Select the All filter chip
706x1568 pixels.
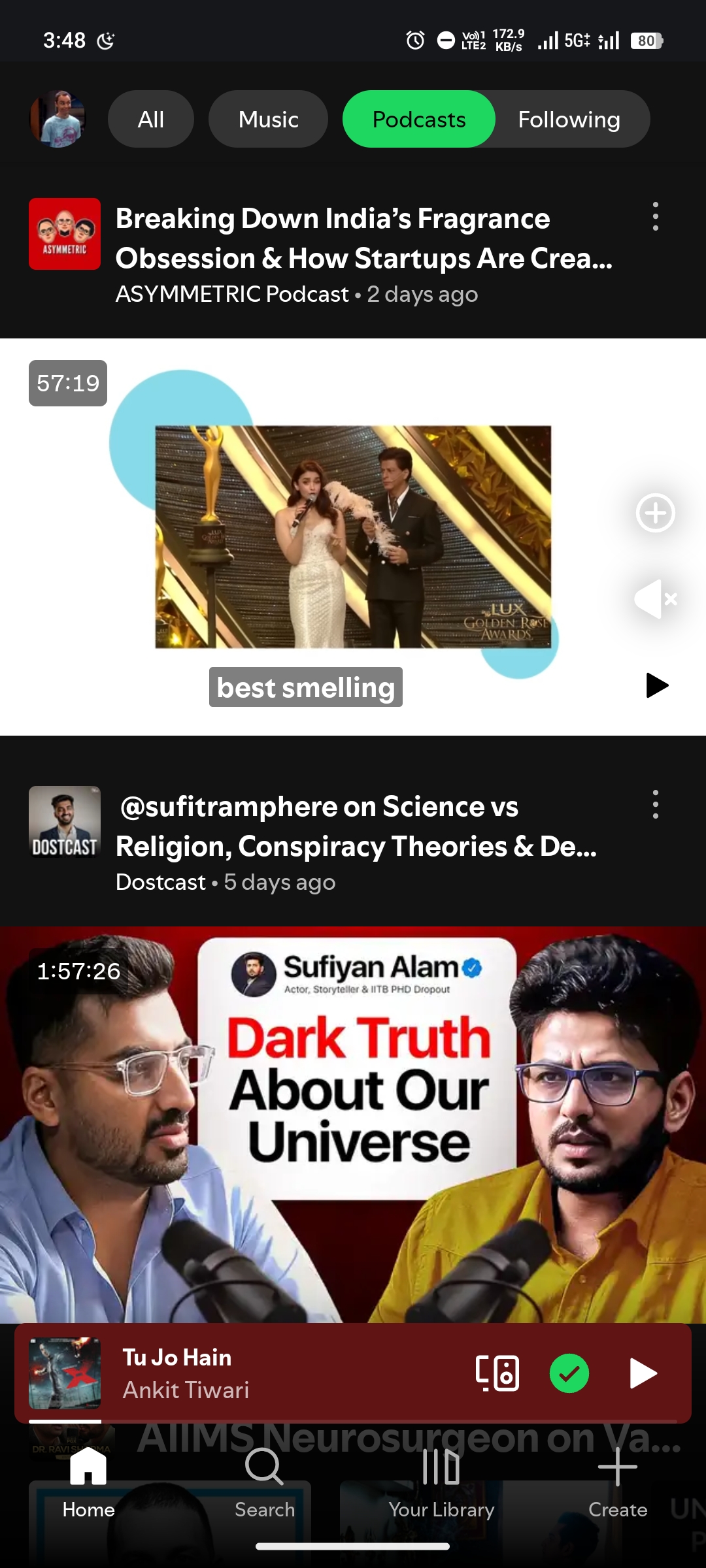click(151, 119)
